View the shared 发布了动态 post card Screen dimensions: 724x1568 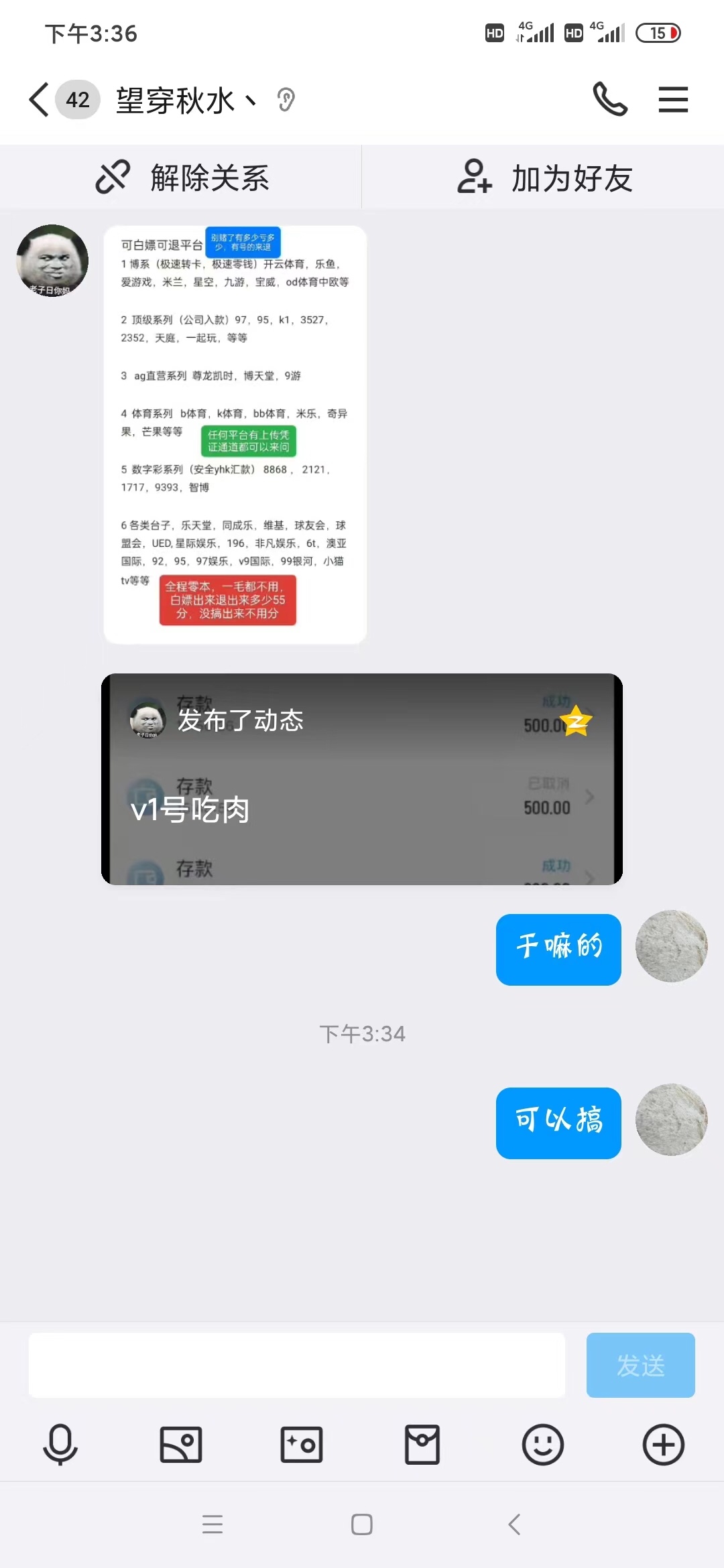(362, 779)
